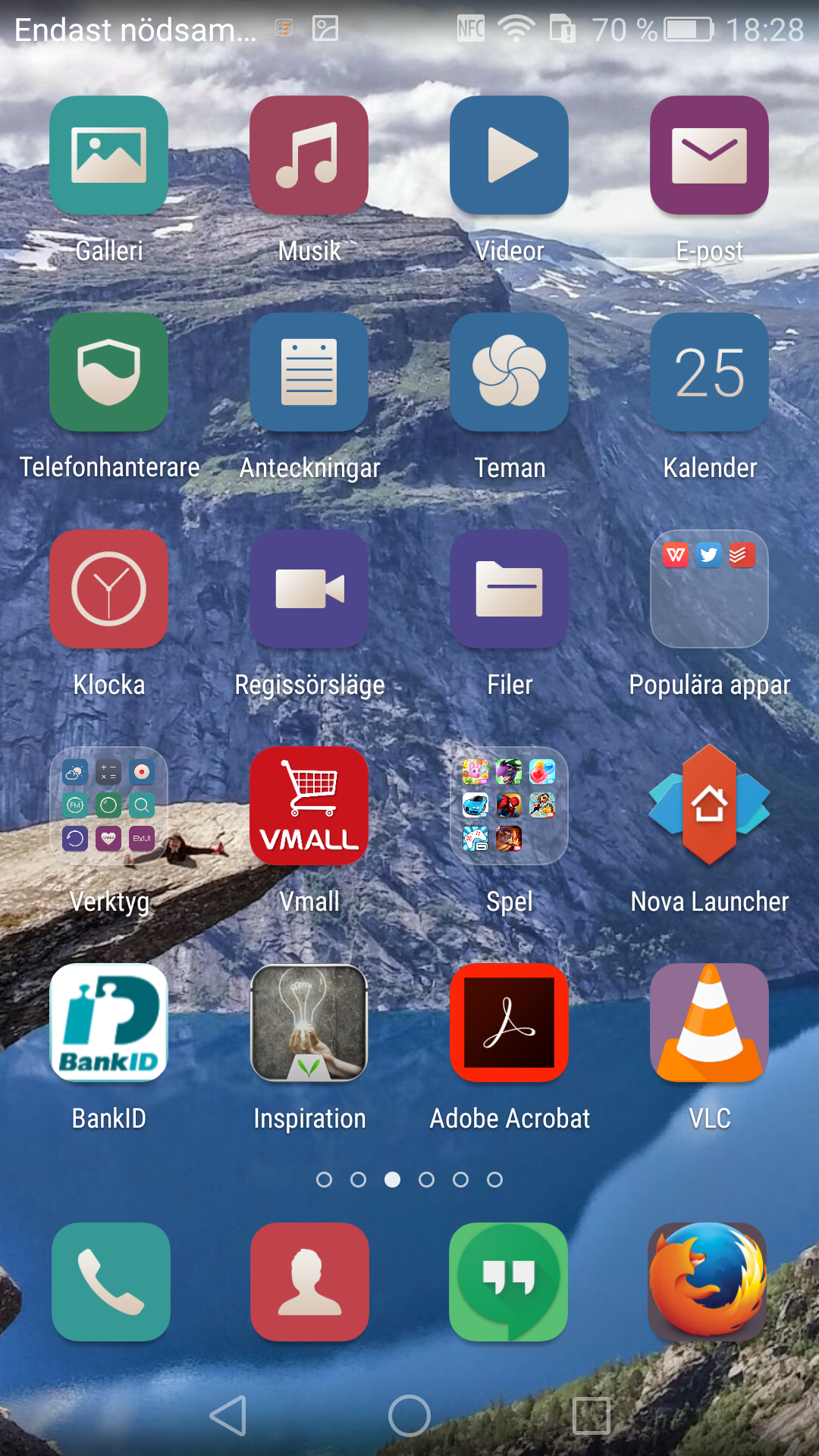Expand the Populära appar folder

point(710,589)
